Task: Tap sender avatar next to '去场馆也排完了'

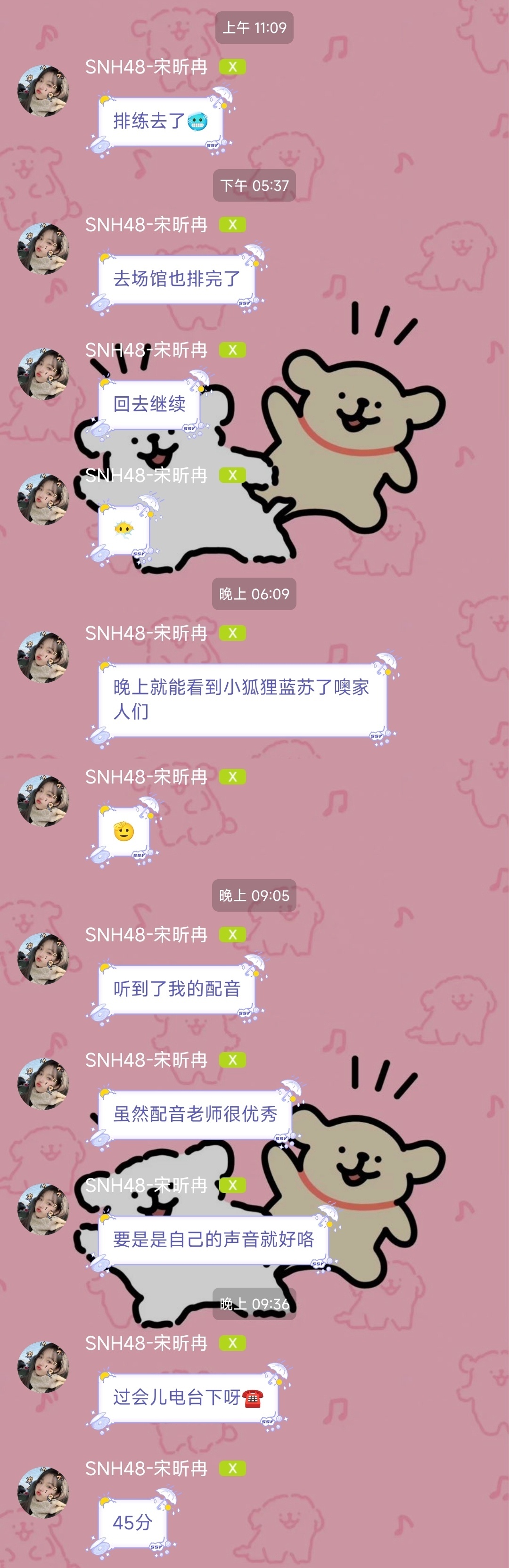Action: coord(43,248)
